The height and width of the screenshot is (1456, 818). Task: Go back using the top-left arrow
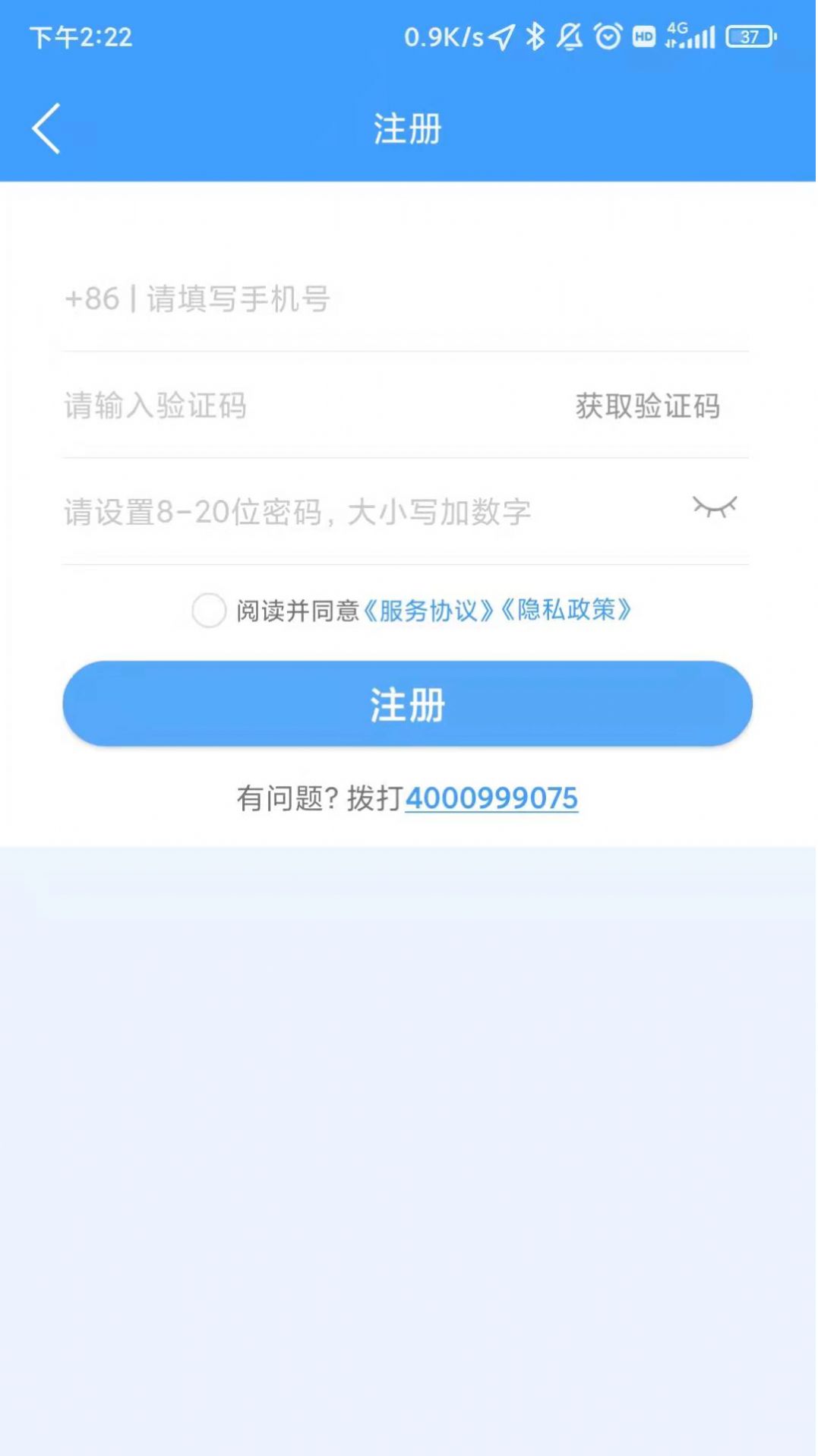coord(46,129)
